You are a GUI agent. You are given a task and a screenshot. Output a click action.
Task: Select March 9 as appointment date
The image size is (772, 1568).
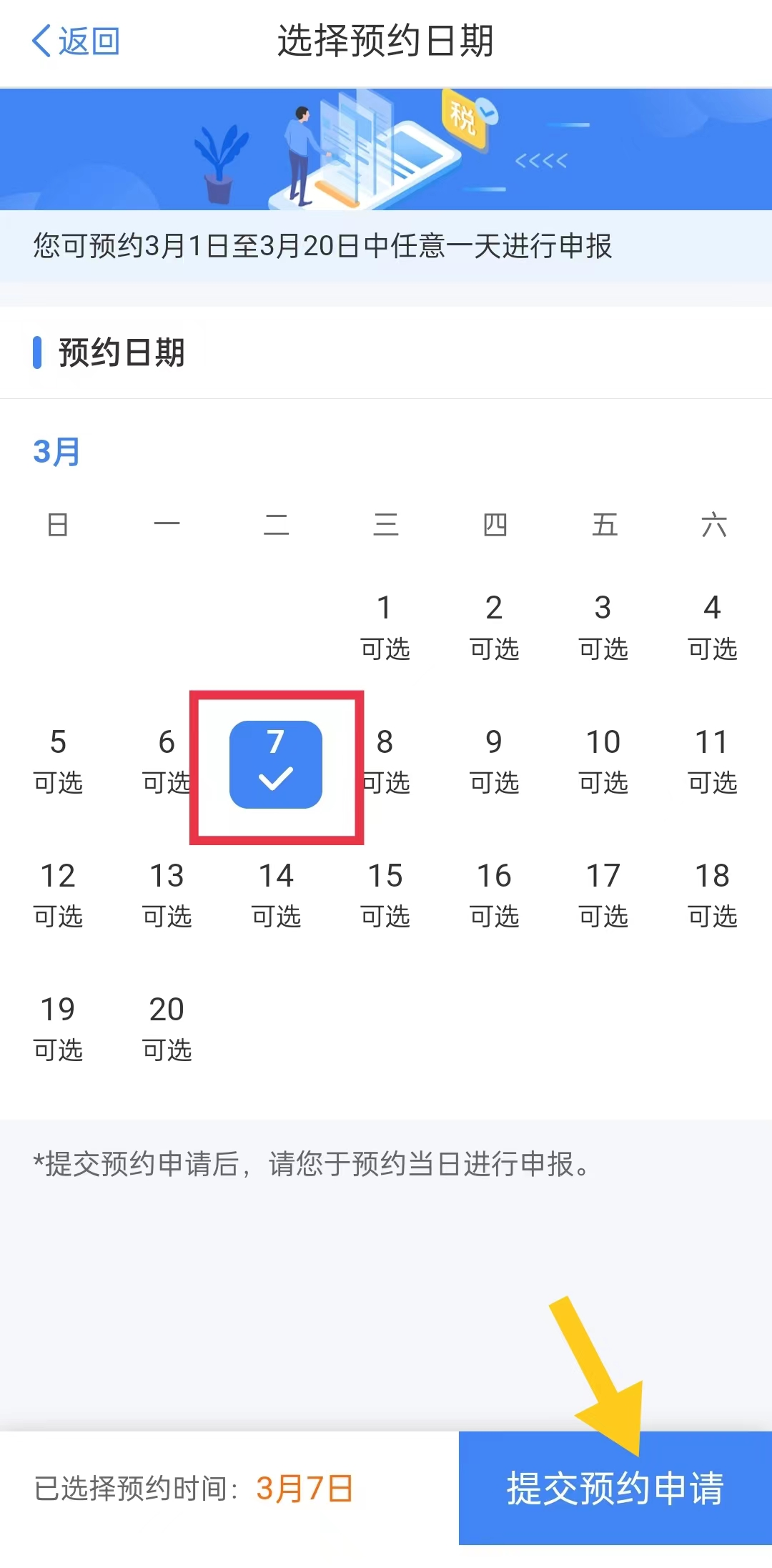point(494,761)
